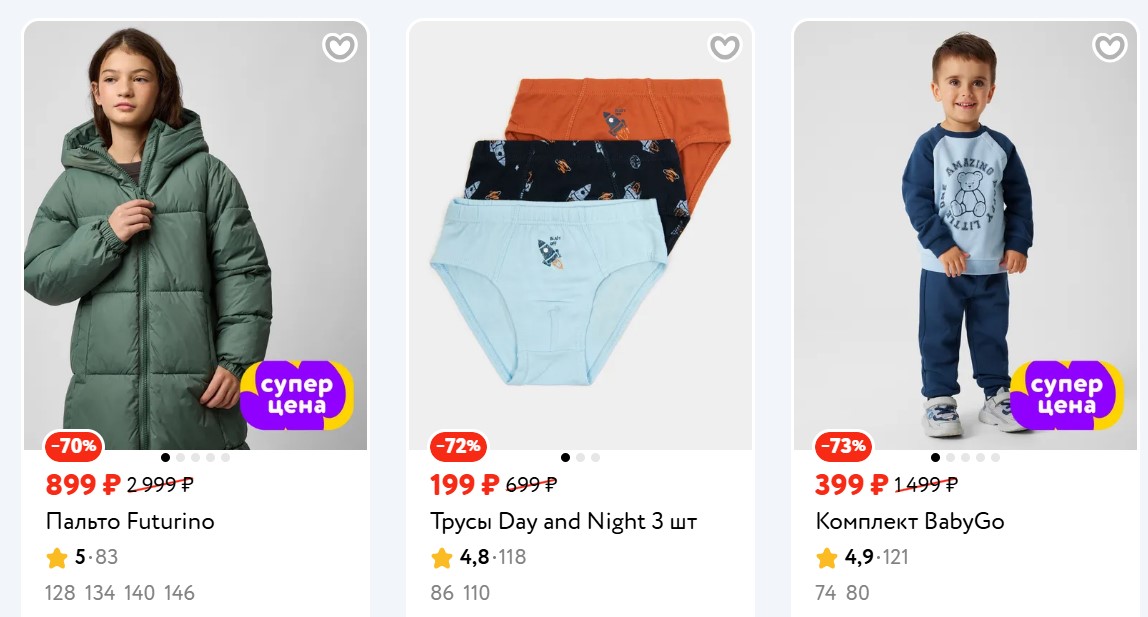Tap the image page dots under Трусы Day and Night

[x=580, y=458]
